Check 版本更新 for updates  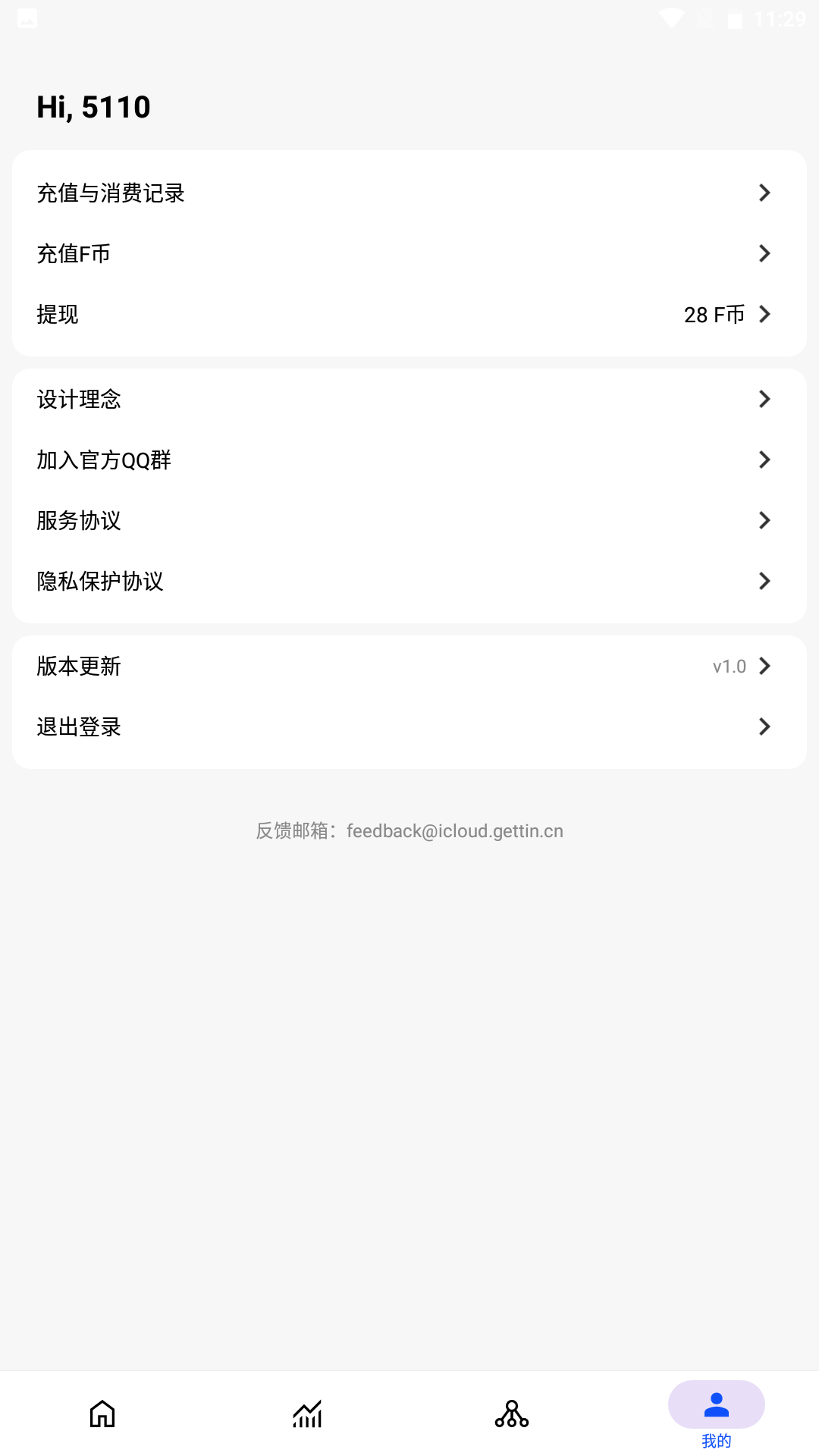tap(409, 666)
